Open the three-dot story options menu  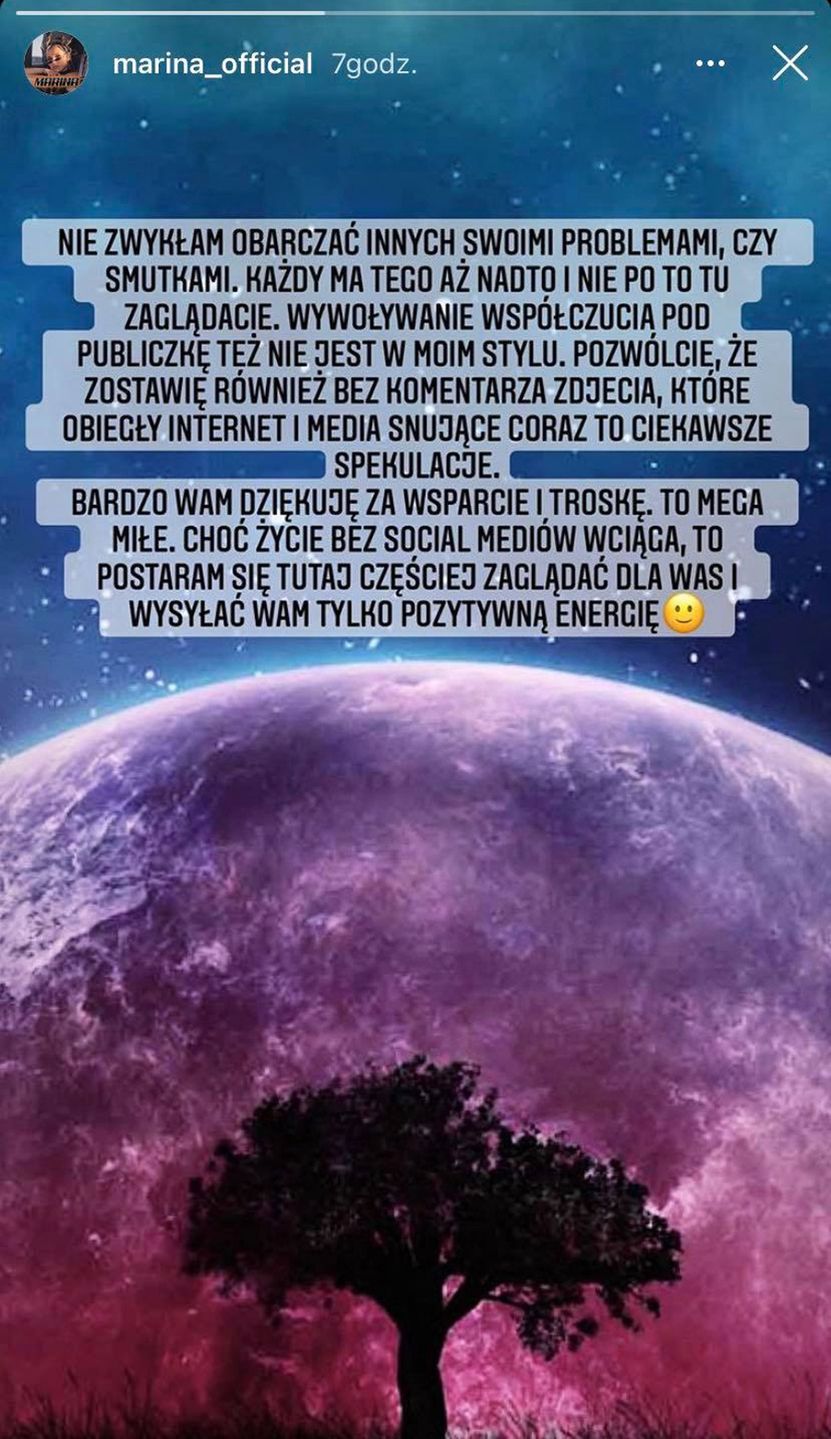[x=710, y=64]
